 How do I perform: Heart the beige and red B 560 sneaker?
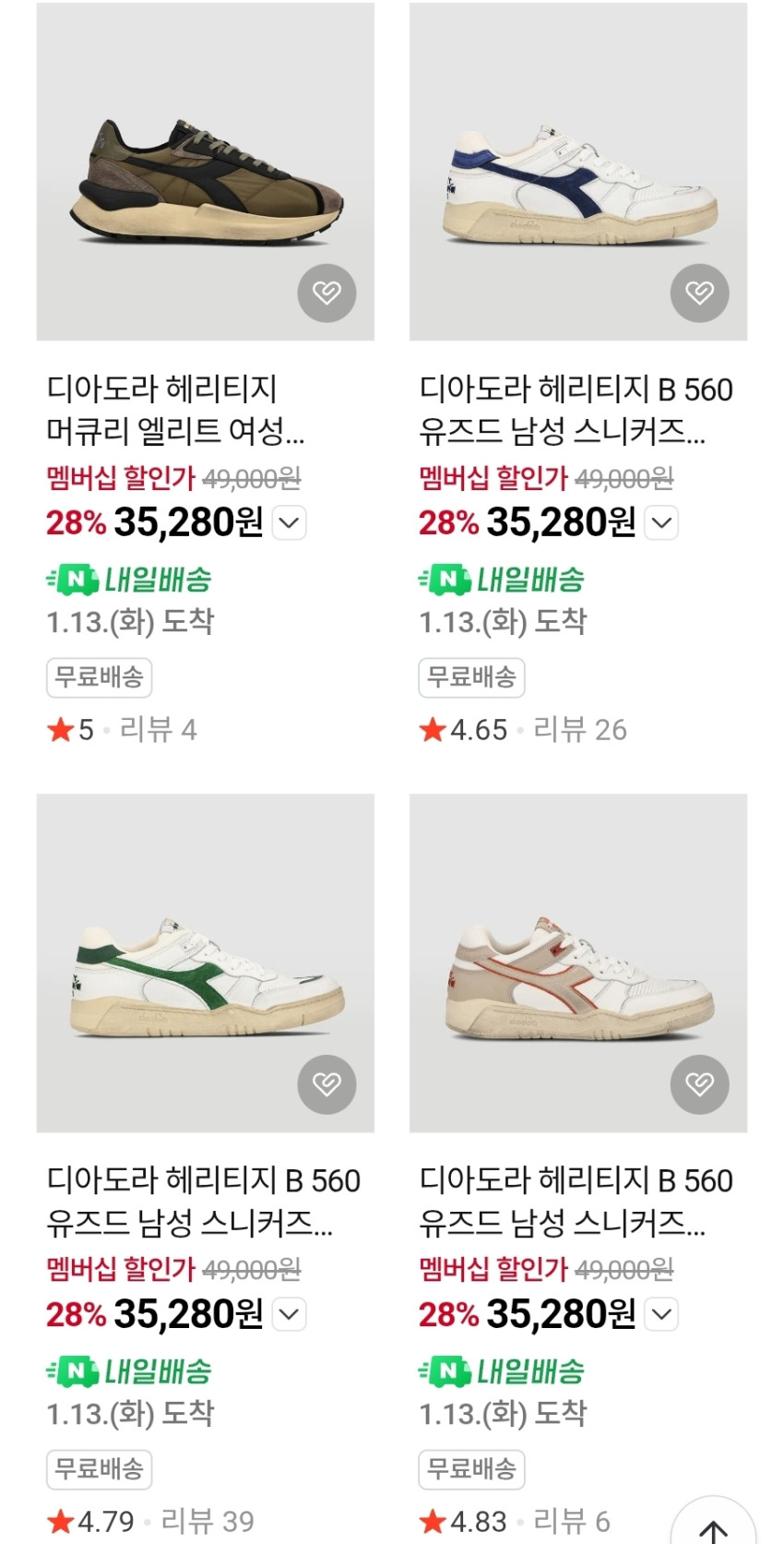[699, 1084]
